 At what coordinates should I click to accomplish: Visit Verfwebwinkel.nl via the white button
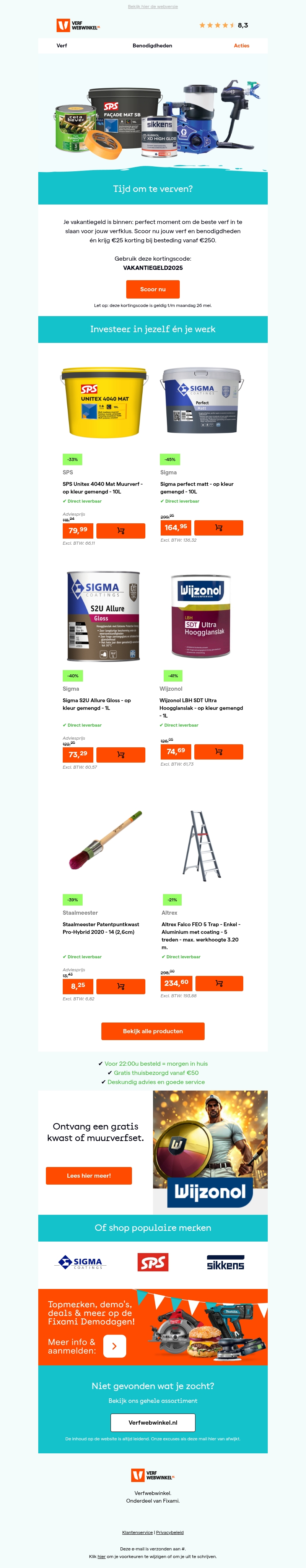click(152, 1422)
